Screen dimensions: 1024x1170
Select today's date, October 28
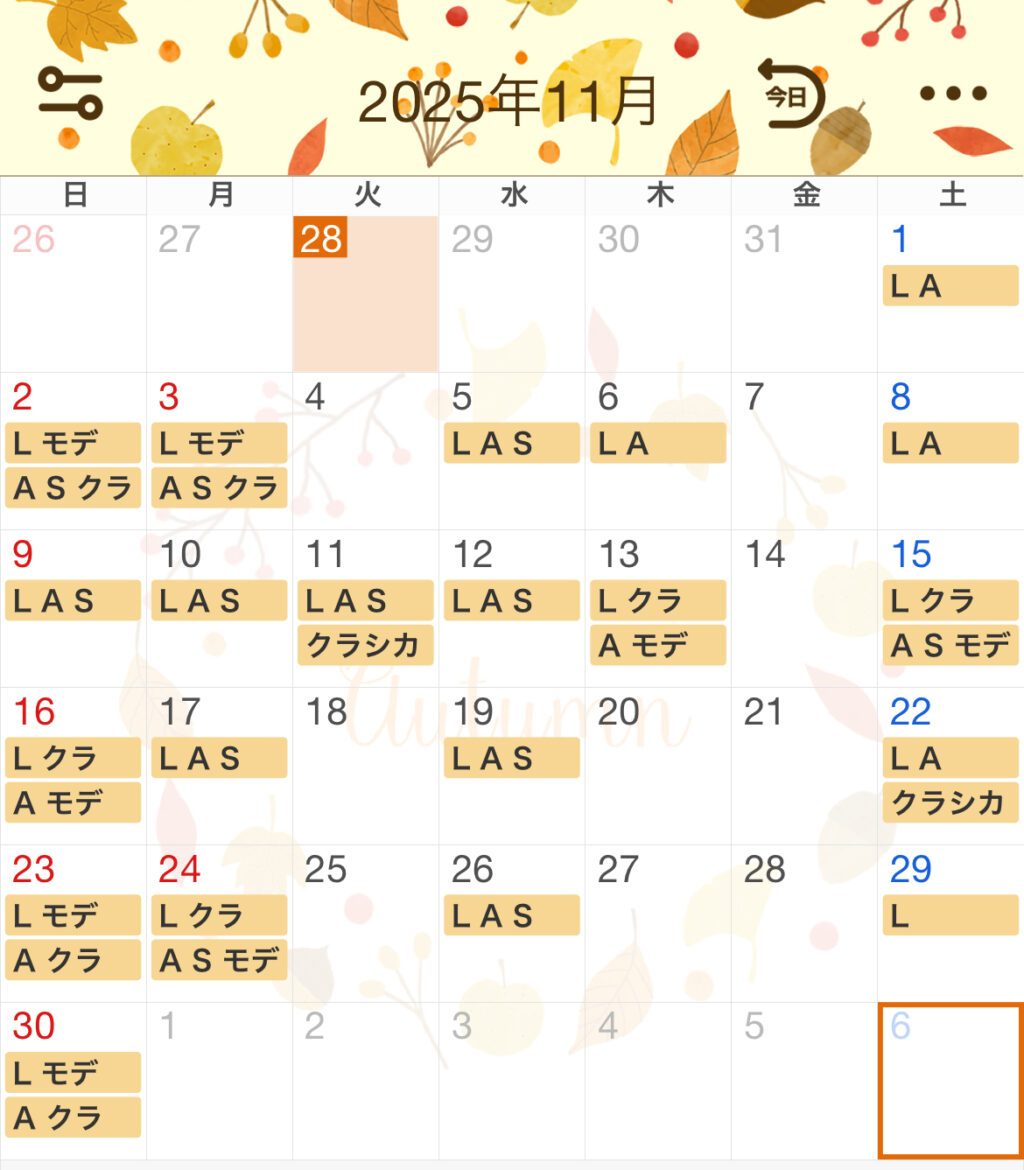pyautogui.click(x=365, y=294)
